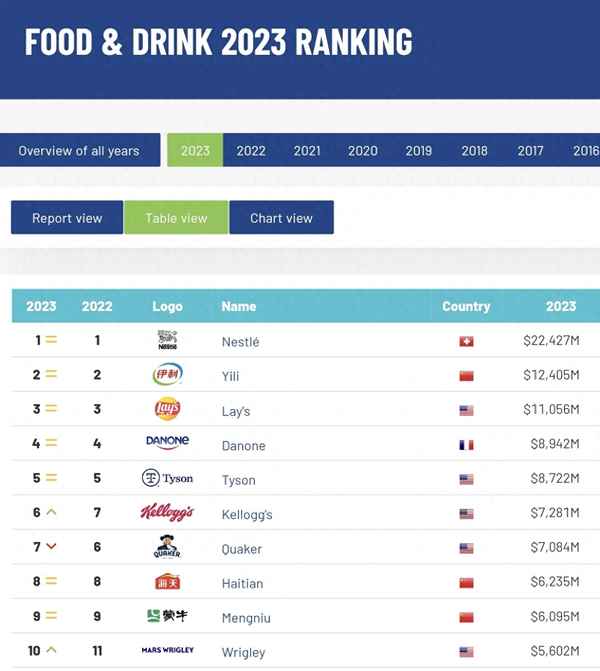Switch to Chart view
Screen dimensions: 600x671
point(281,218)
